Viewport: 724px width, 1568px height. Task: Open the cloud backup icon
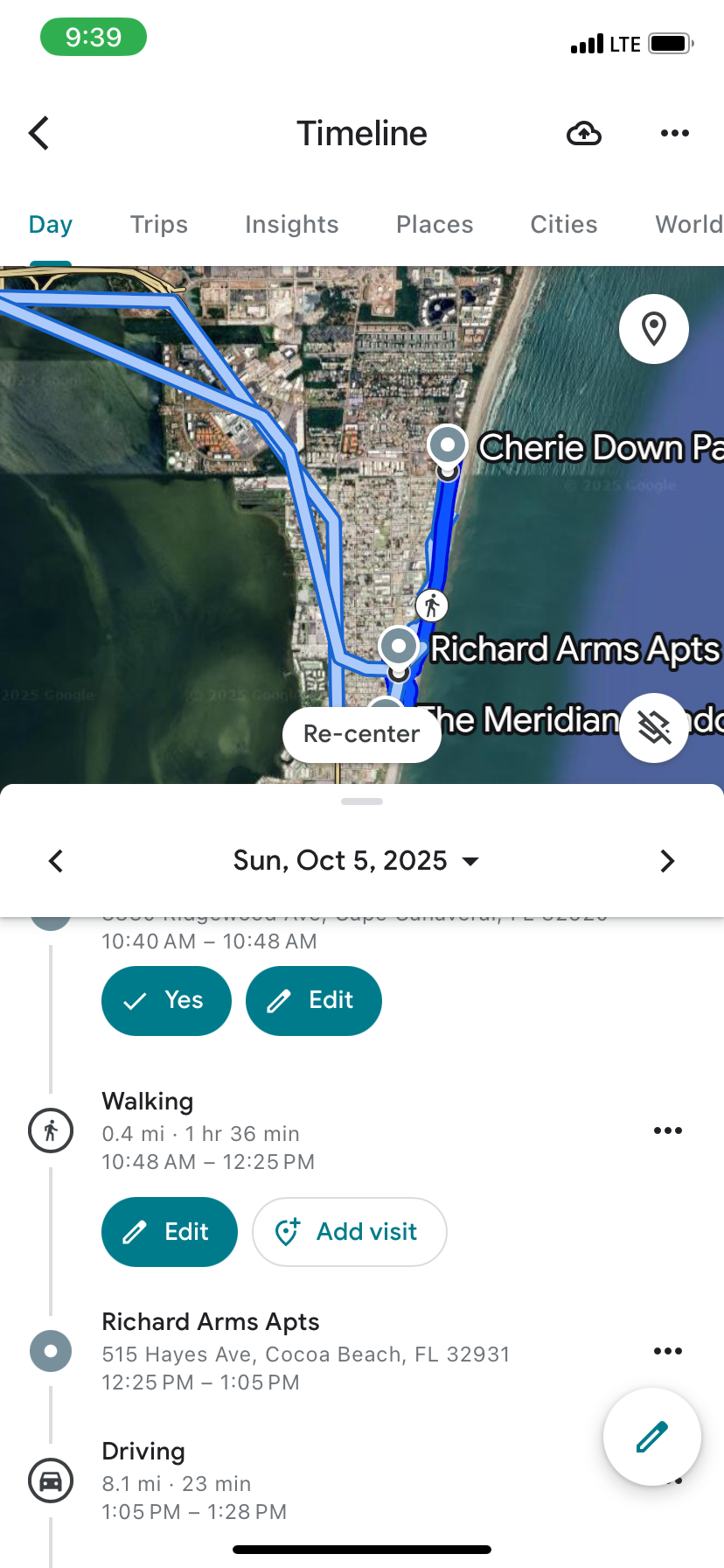[584, 133]
